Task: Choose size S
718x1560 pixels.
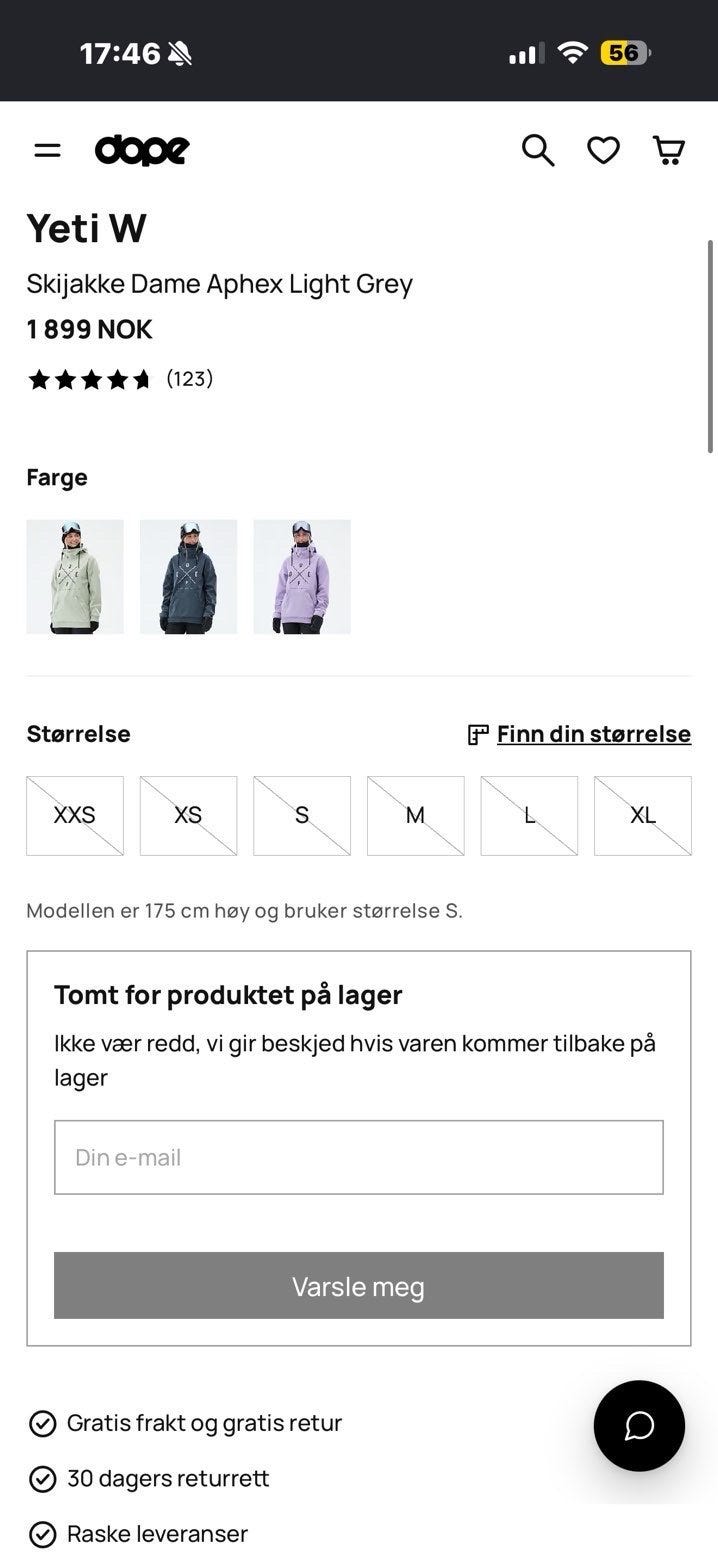Action: pyautogui.click(x=302, y=816)
